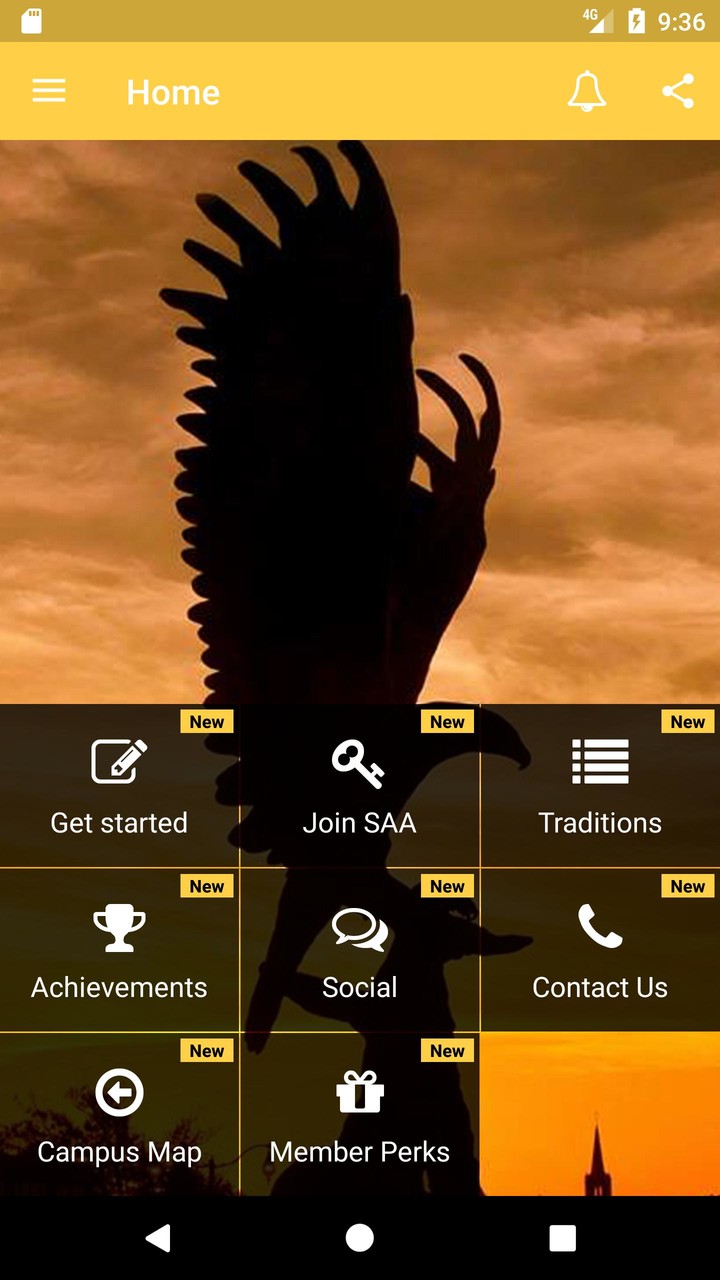720x1280 pixels.
Task: Tap the Android home circle button
Action: (x=359, y=1238)
